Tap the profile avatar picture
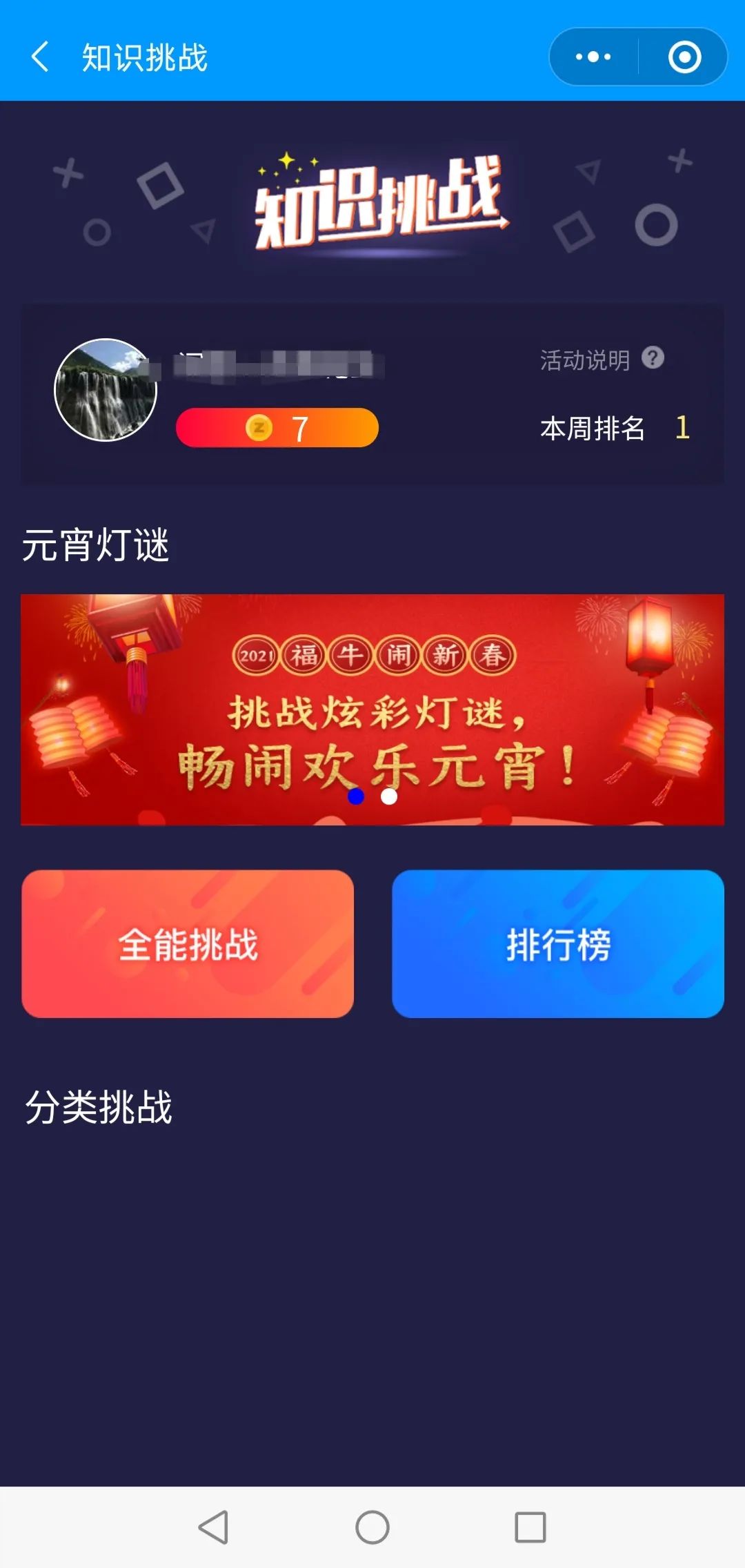The height and width of the screenshot is (1568, 745). [x=106, y=390]
